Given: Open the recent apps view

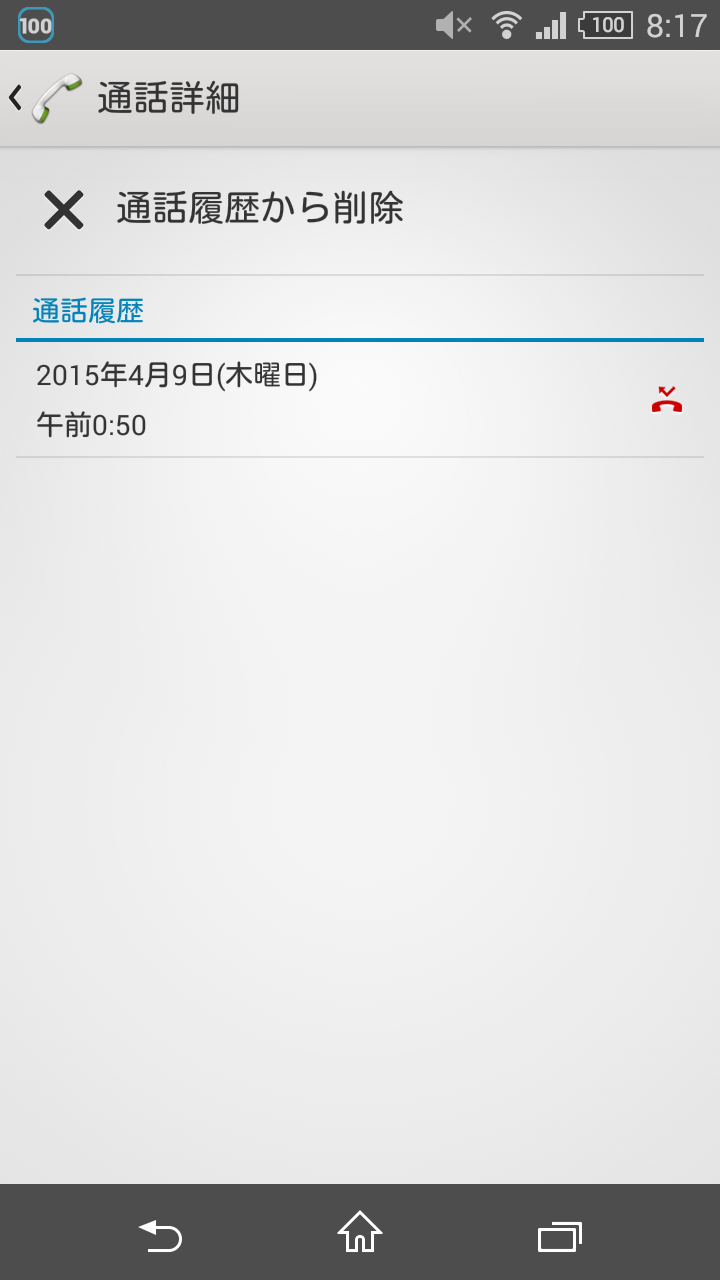Looking at the screenshot, I should pyautogui.click(x=560, y=1236).
